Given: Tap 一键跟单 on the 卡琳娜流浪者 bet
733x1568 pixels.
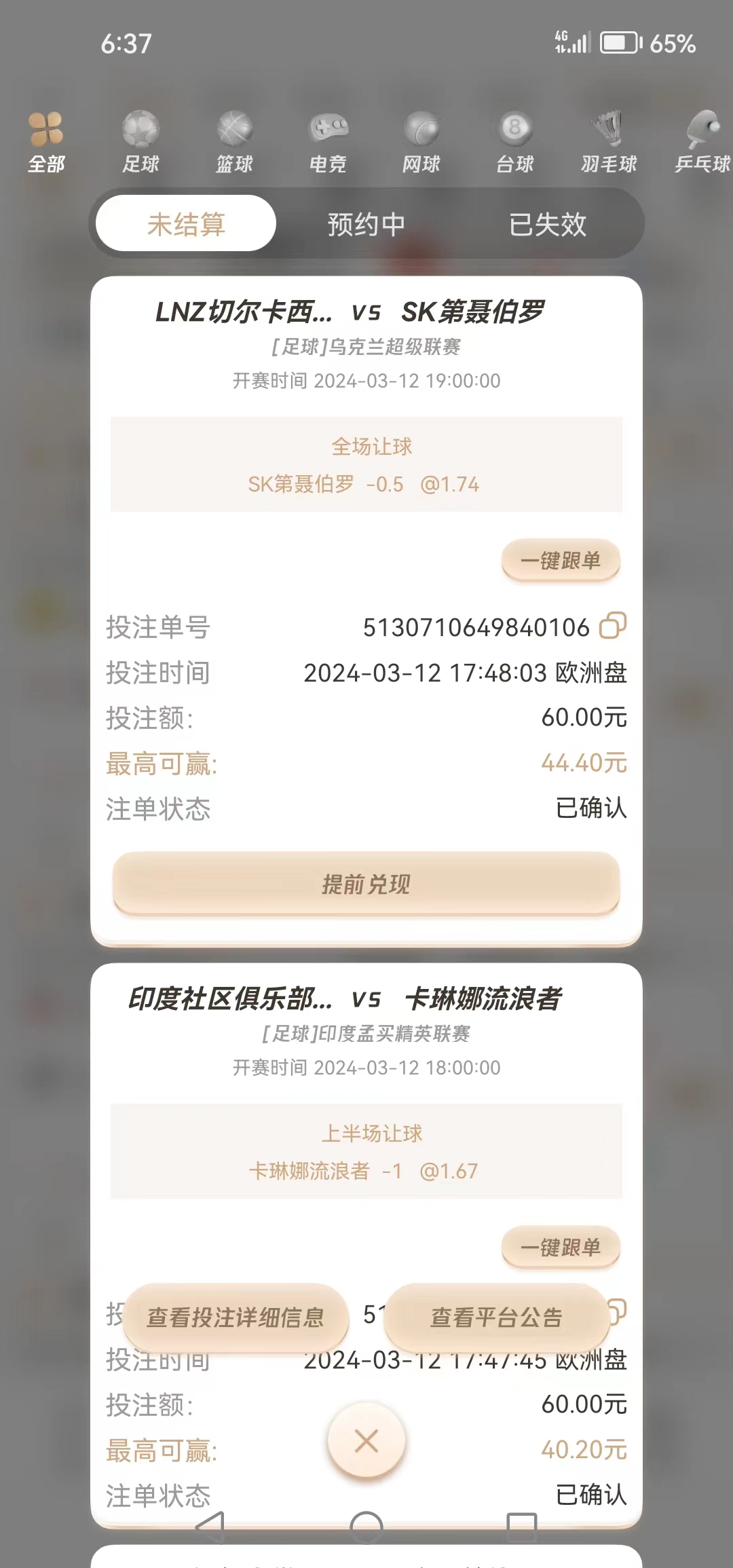Looking at the screenshot, I should (561, 1248).
